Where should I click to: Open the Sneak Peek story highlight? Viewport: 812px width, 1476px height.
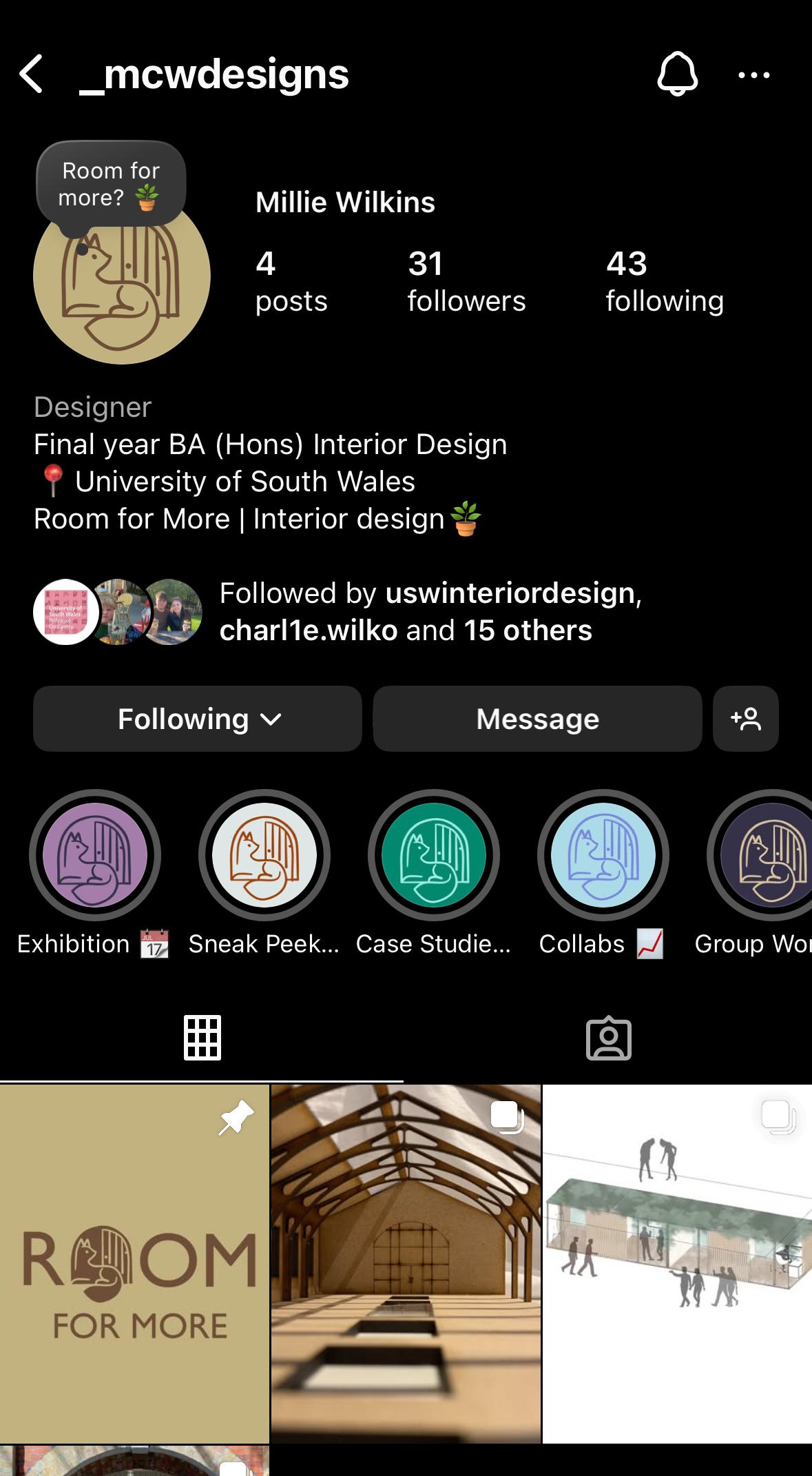click(x=264, y=855)
